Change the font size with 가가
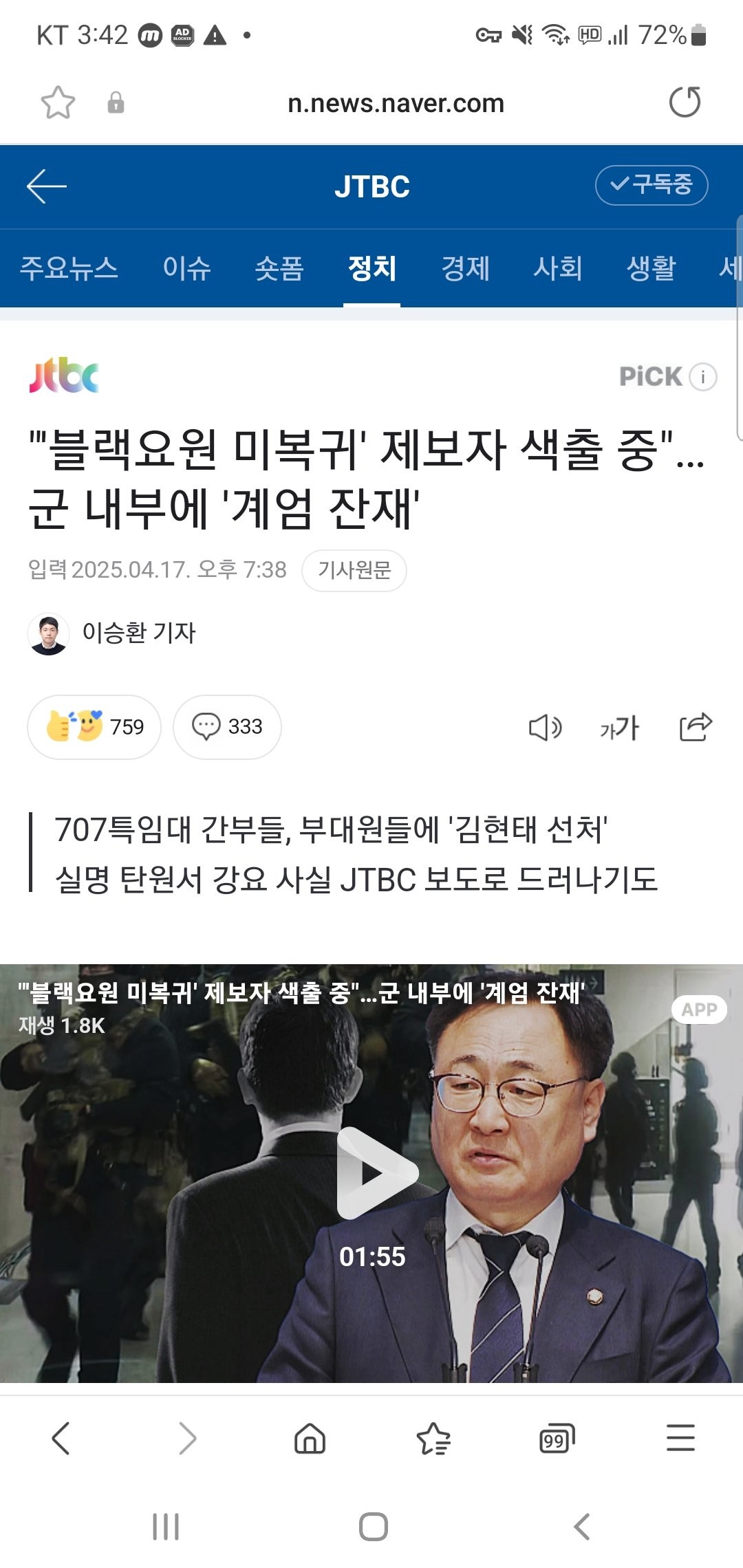 [619, 728]
